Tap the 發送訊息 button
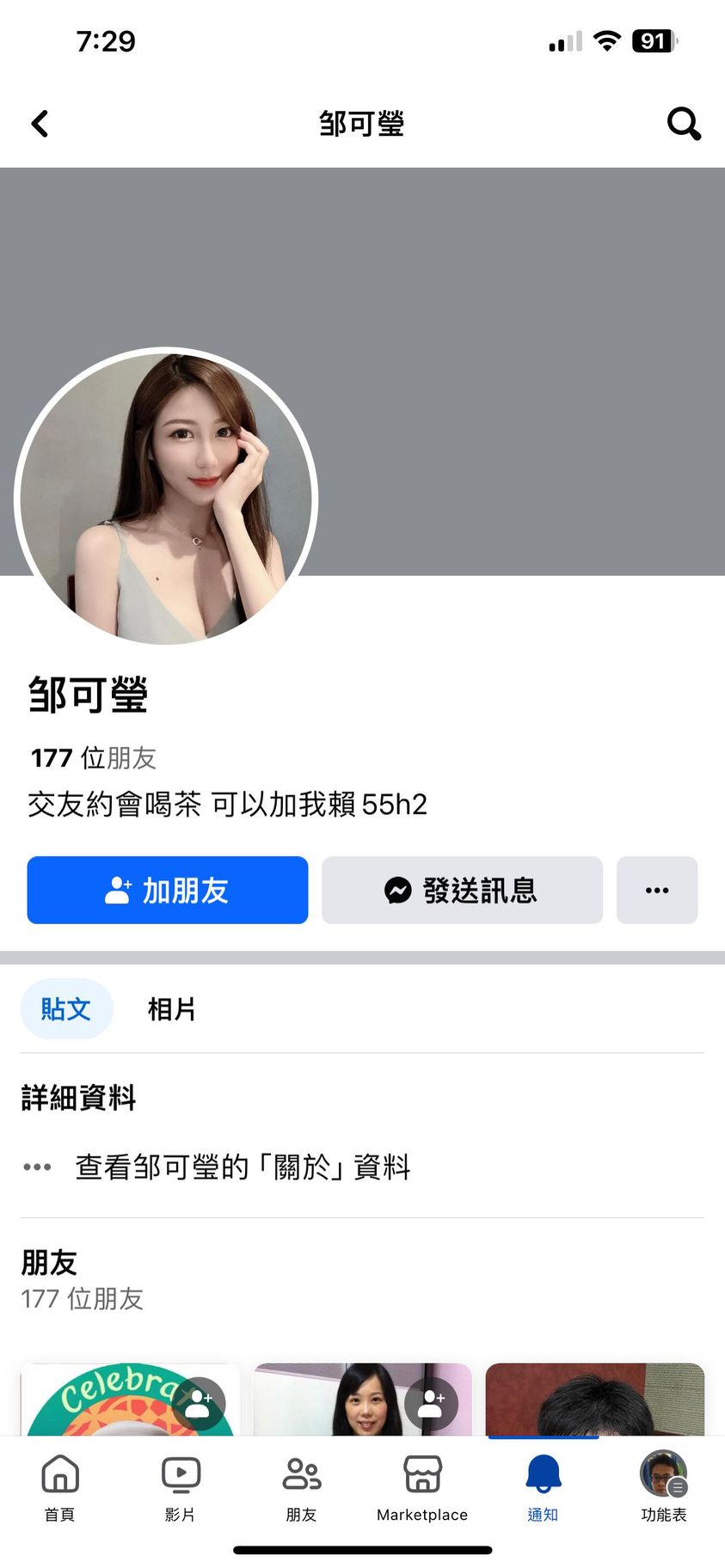This screenshot has height=1568, width=725. click(462, 890)
